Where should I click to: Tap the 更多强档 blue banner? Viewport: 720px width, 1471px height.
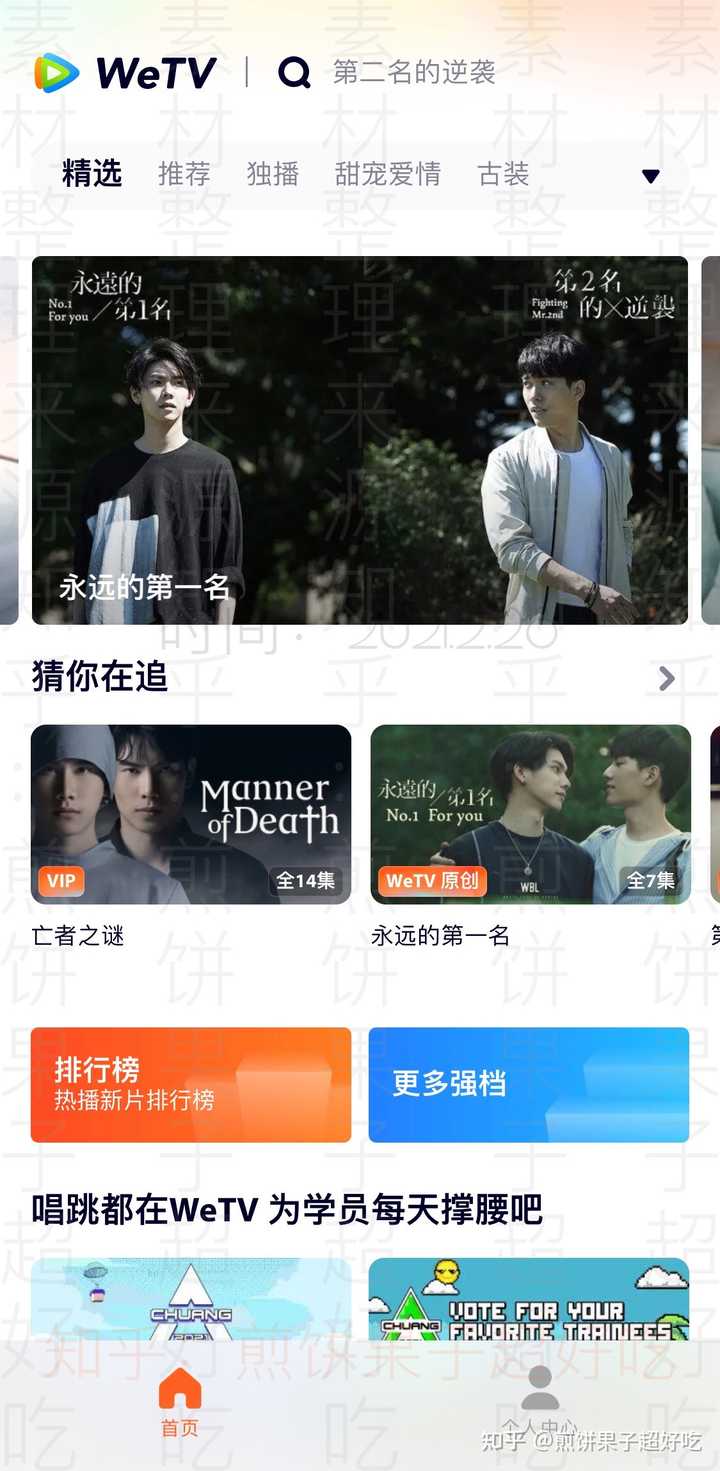[528, 1084]
